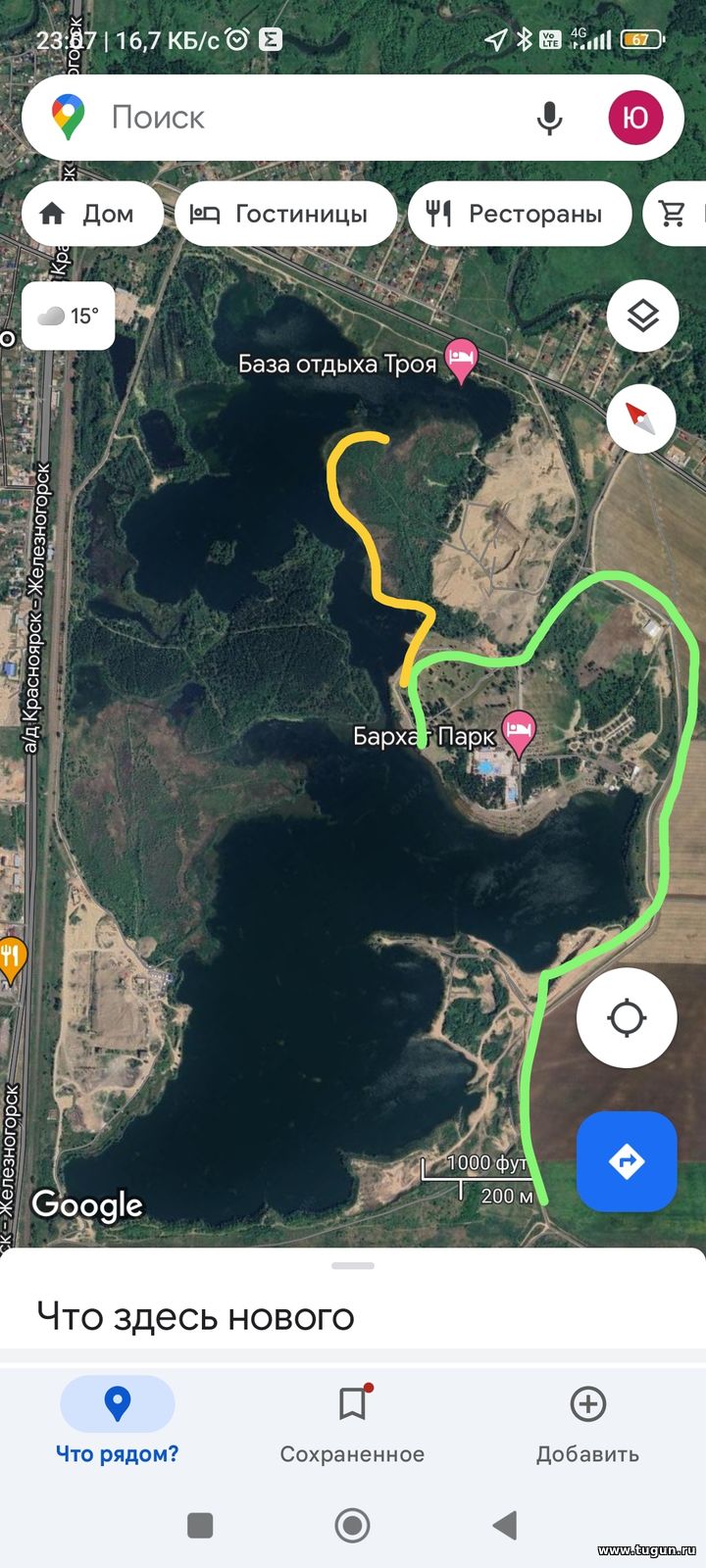This screenshot has width=706, height=1568.
Task: Open the blue directions button
Action: tap(627, 1161)
